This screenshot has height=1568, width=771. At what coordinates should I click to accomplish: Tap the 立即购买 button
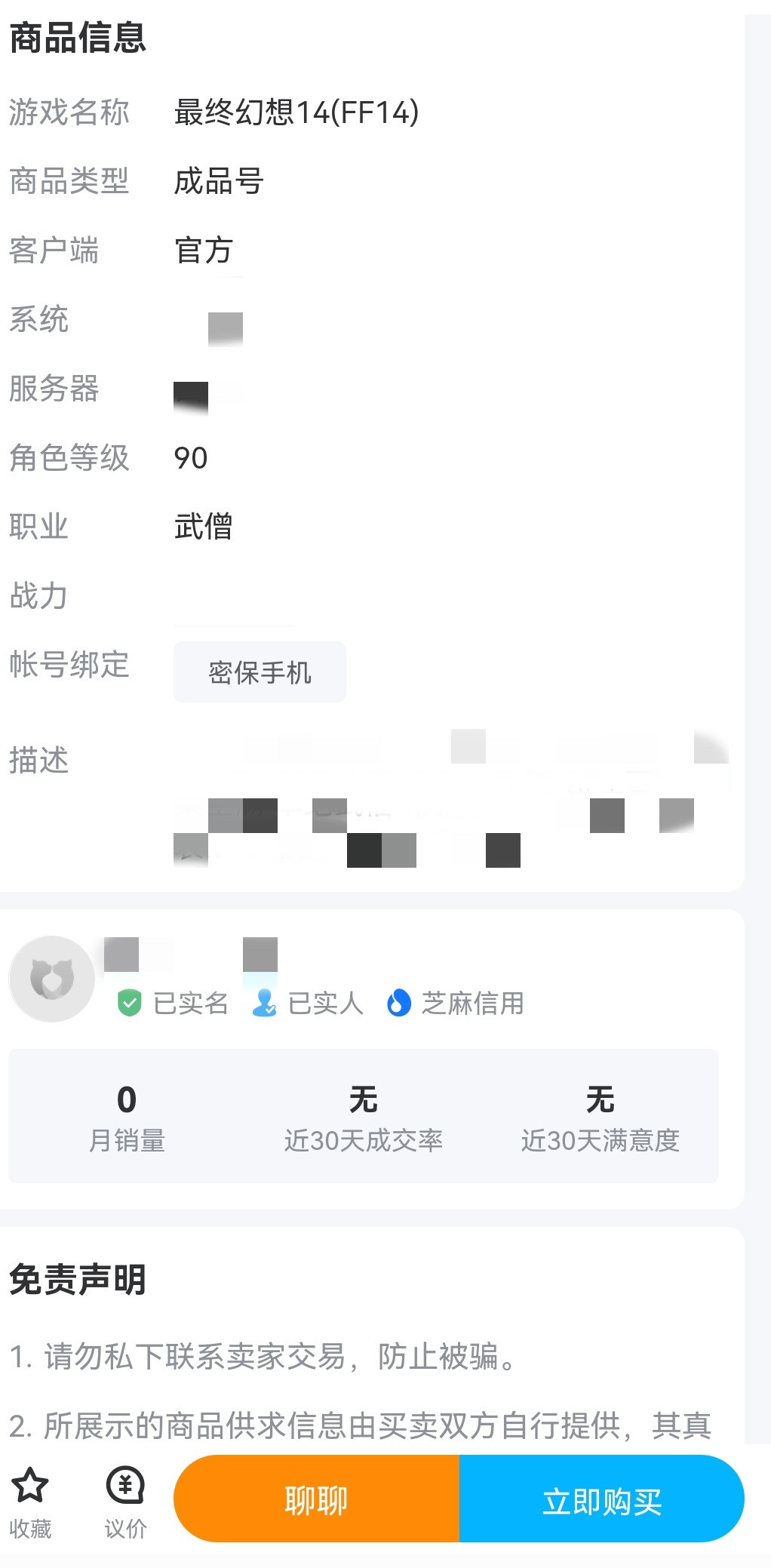(601, 1499)
